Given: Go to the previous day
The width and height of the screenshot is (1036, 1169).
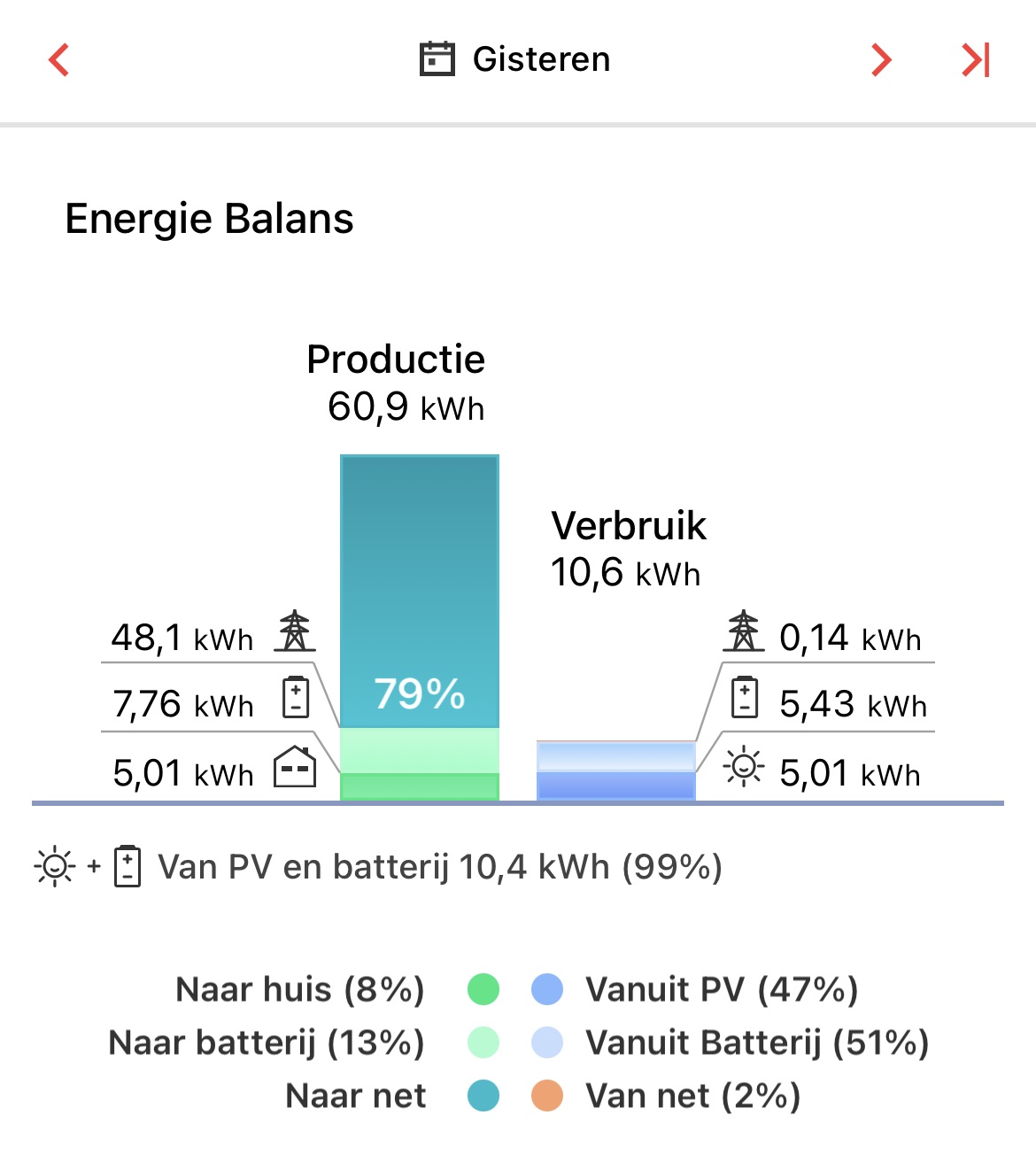Looking at the screenshot, I should click(x=59, y=60).
